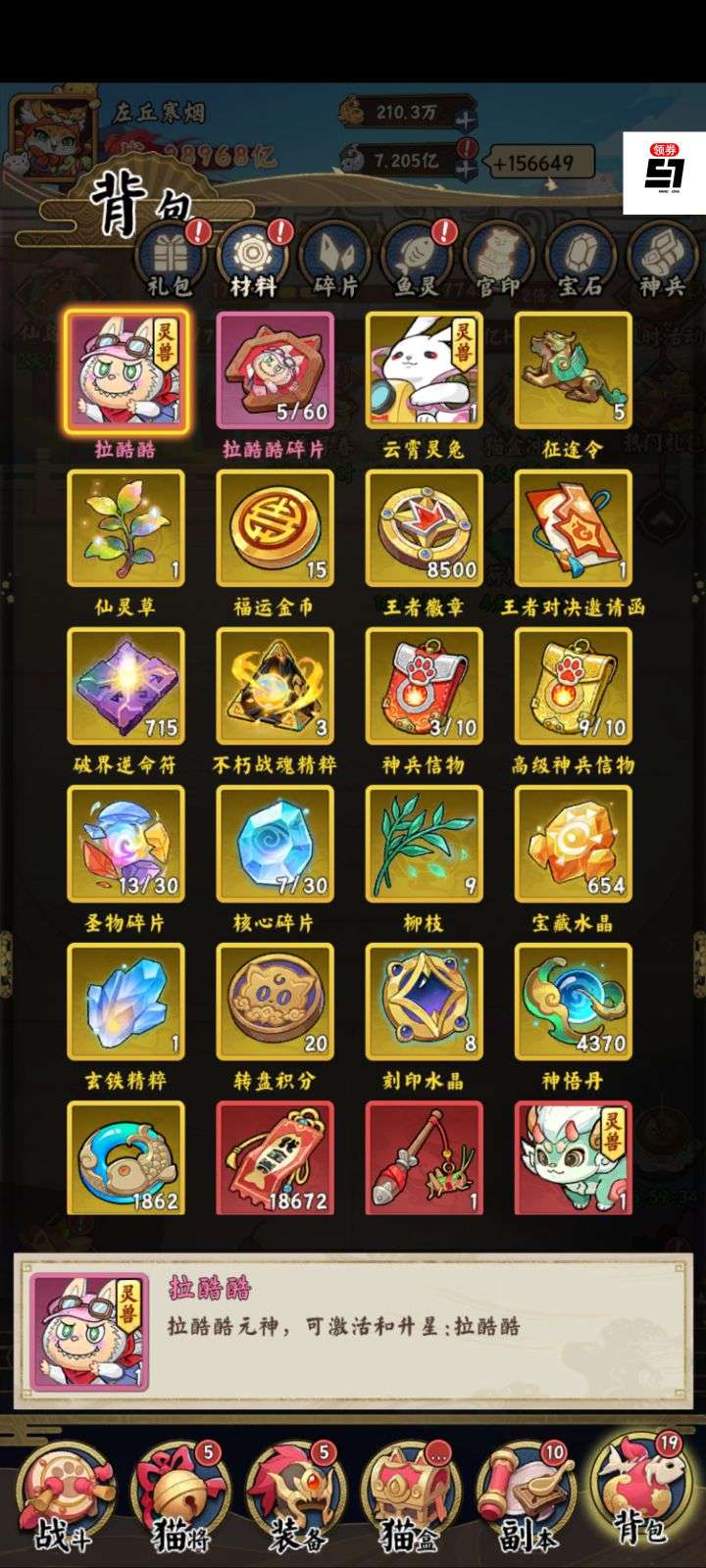This screenshot has width=706, height=1568.
Task: View the 王者徽章 item
Action: (424, 528)
